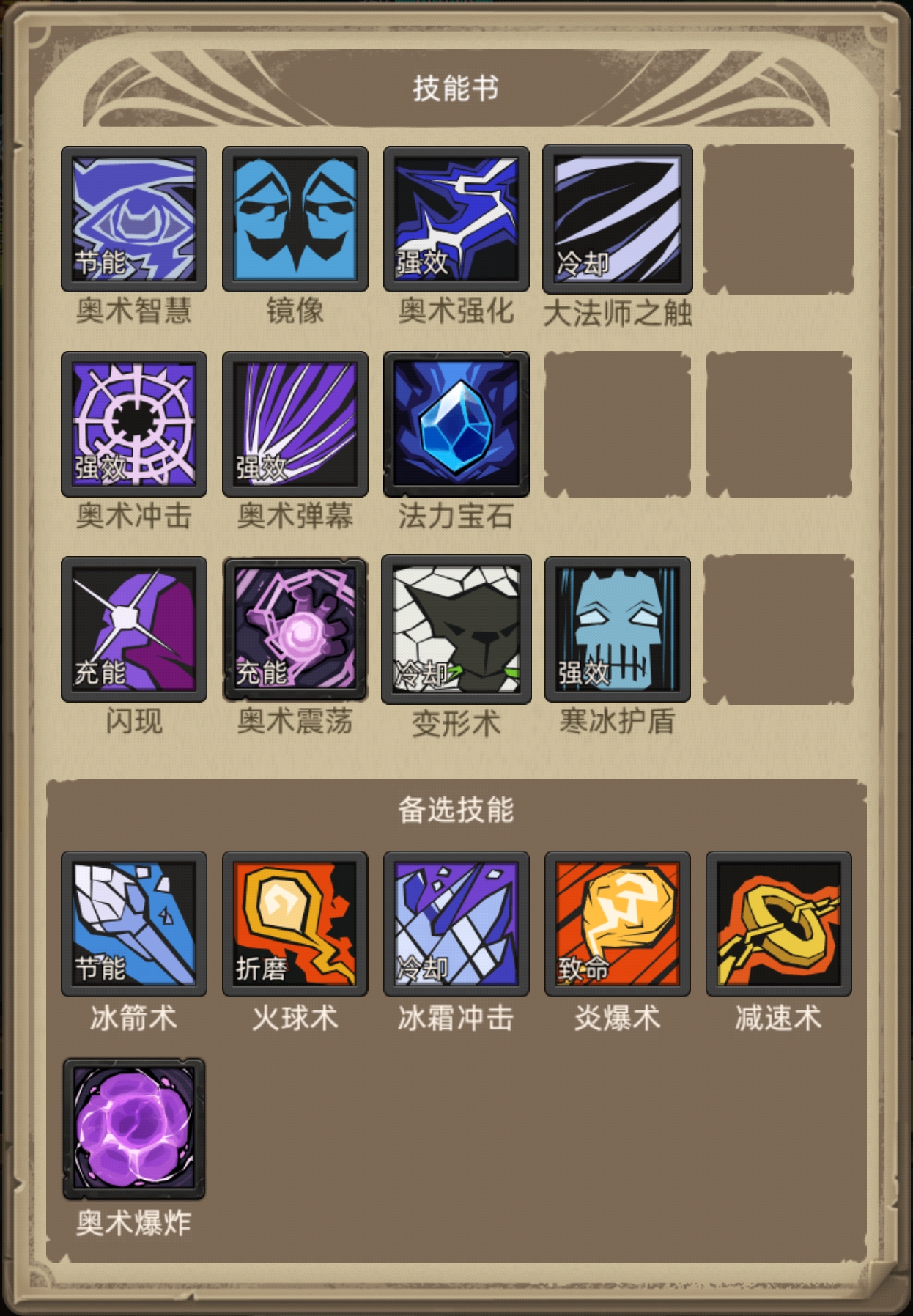Pick the 冰箭术 backup skill
Viewport: 913px width, 1316px height.
pyautogui.click(x=134, y=924)
